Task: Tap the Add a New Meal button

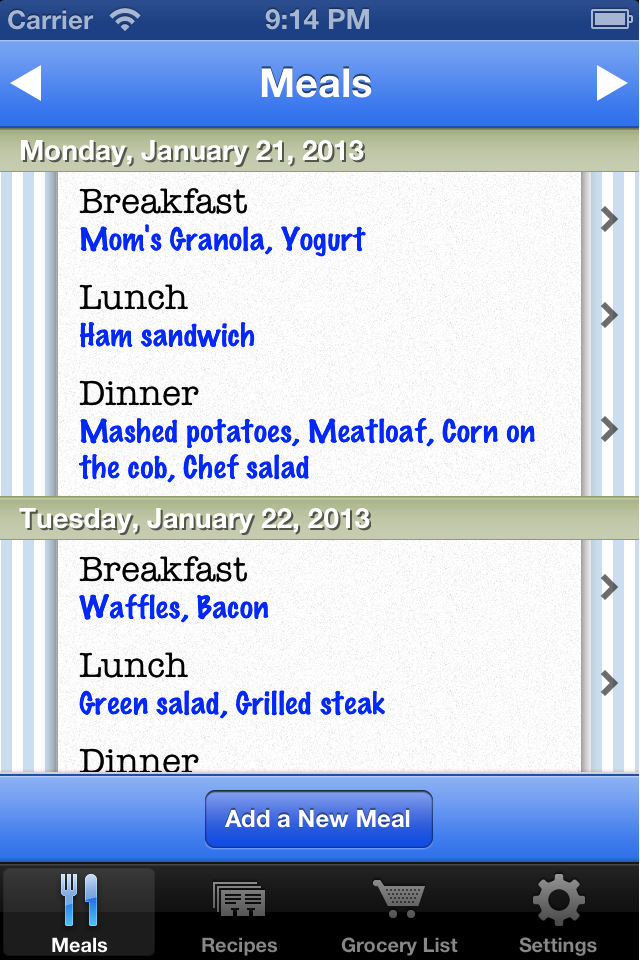Action: click(319, 820)
